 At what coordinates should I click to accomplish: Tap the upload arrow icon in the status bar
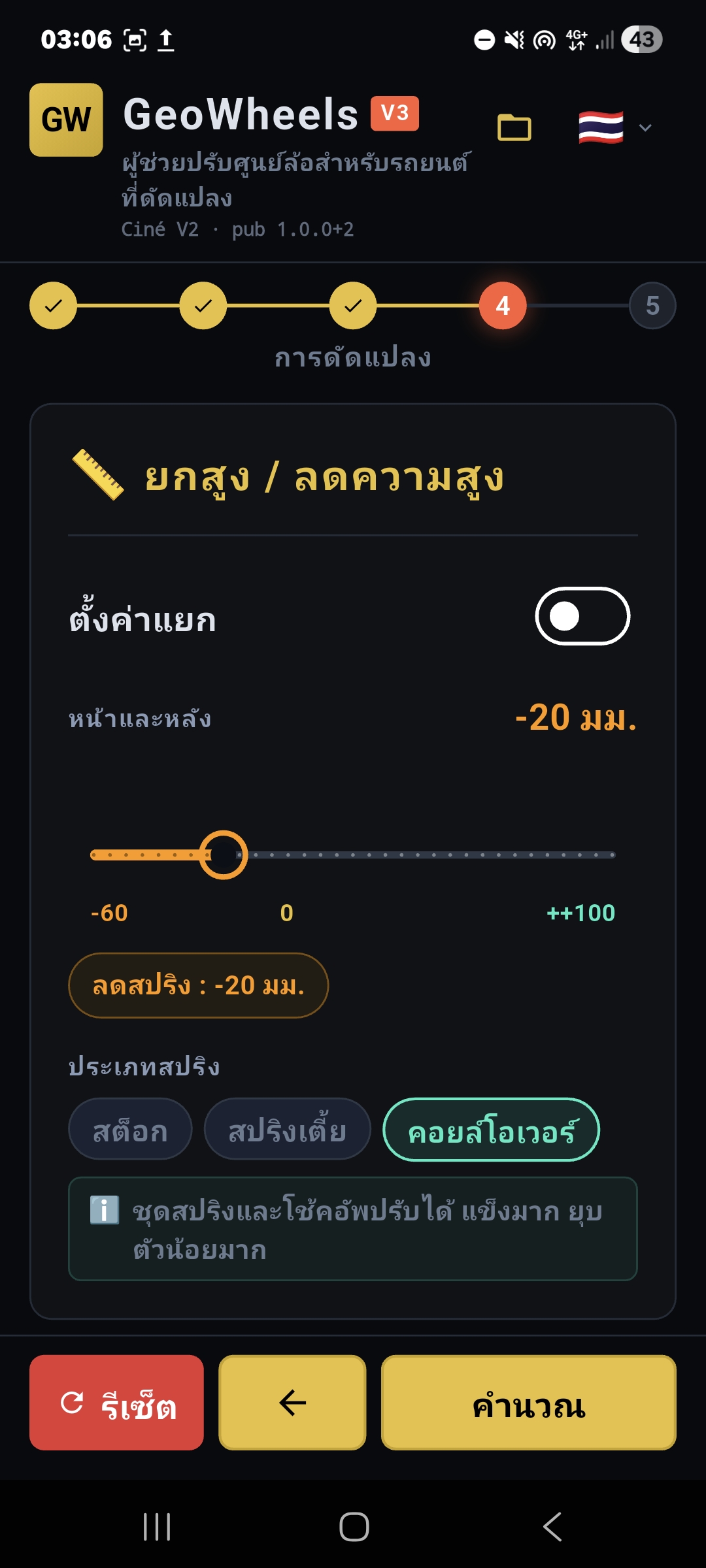pos(165,39)
